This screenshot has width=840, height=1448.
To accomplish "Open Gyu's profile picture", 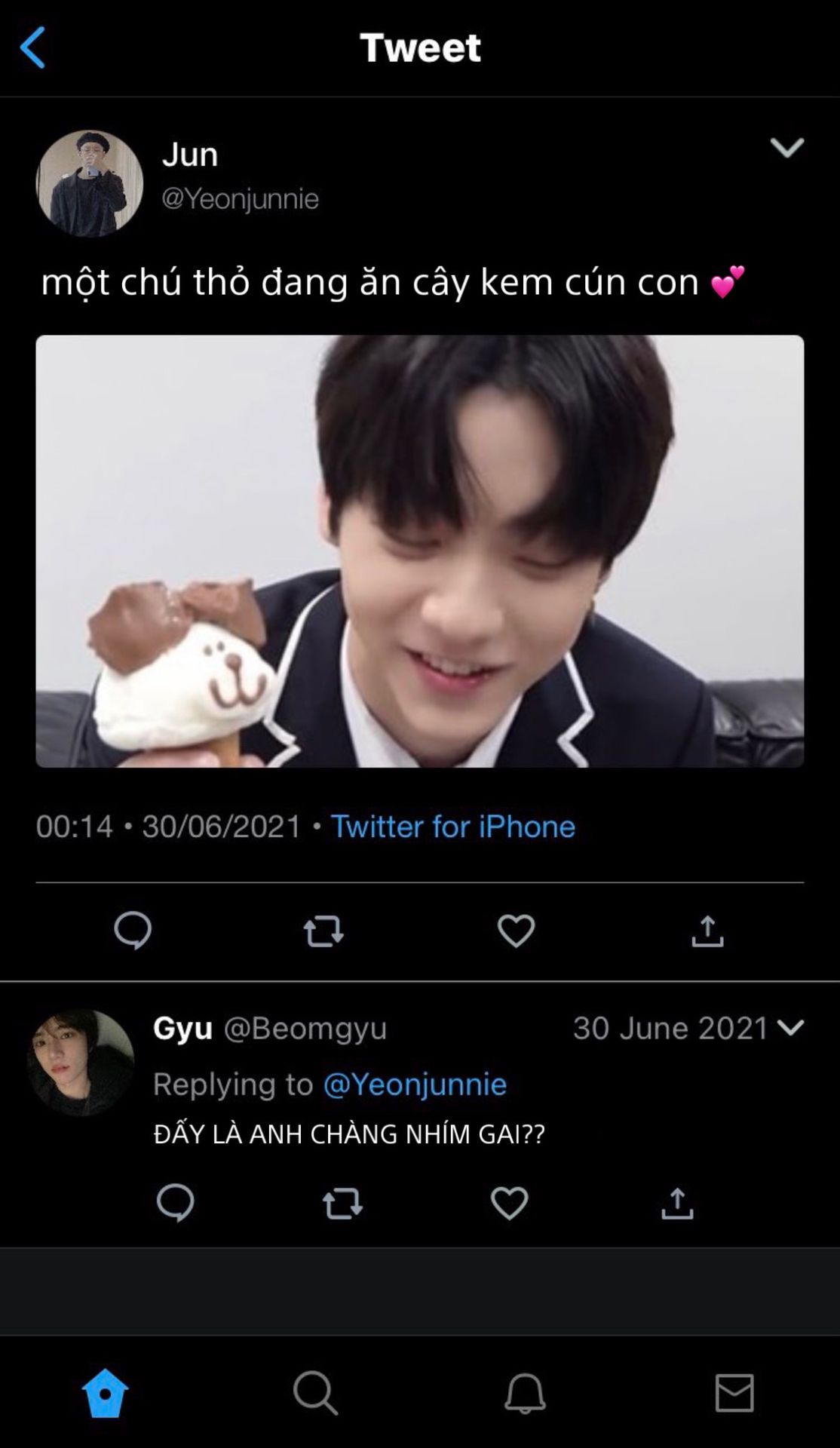I will click(x=81, y=1062).
